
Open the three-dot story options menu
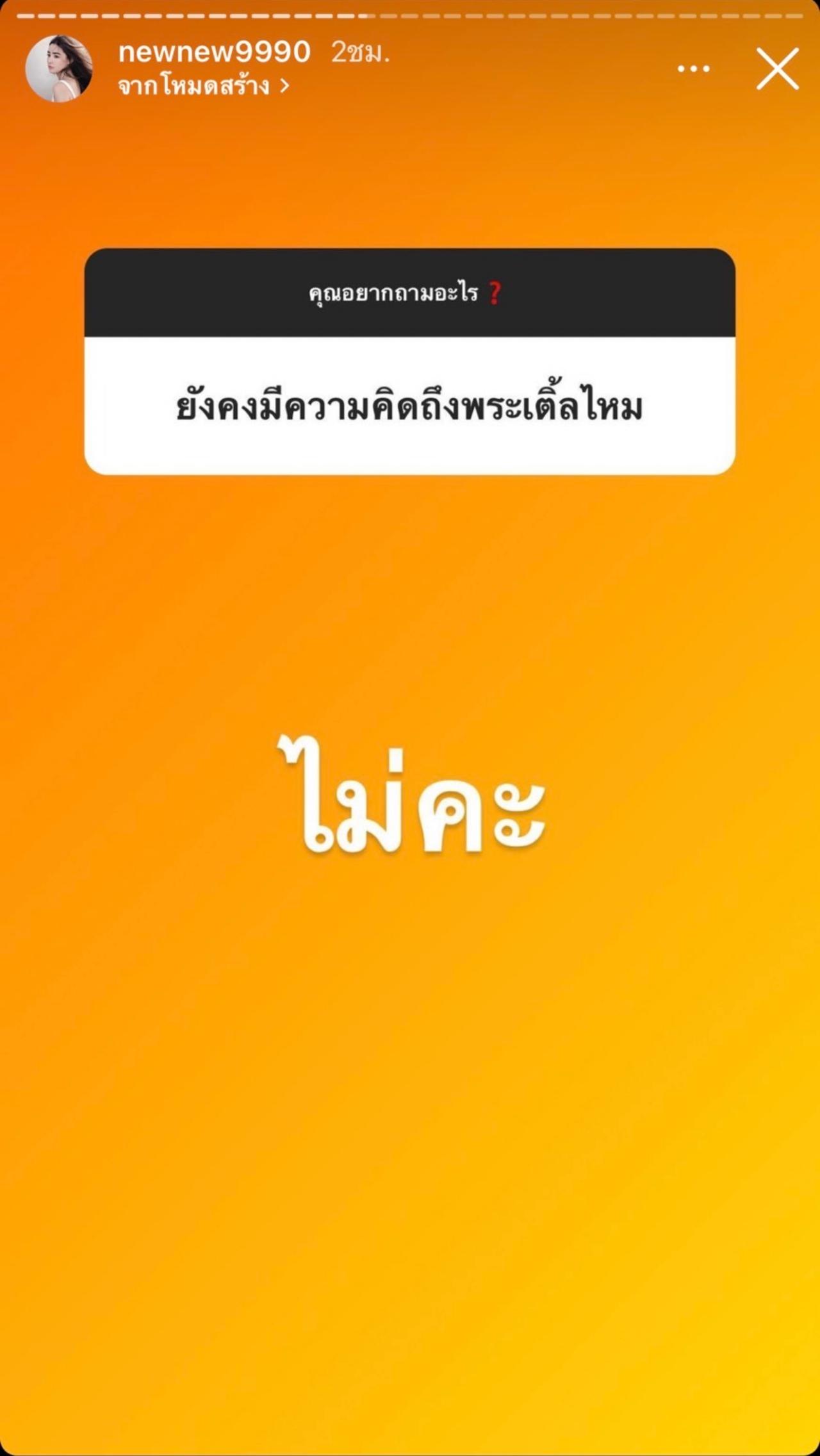click(x=694, y=69)
